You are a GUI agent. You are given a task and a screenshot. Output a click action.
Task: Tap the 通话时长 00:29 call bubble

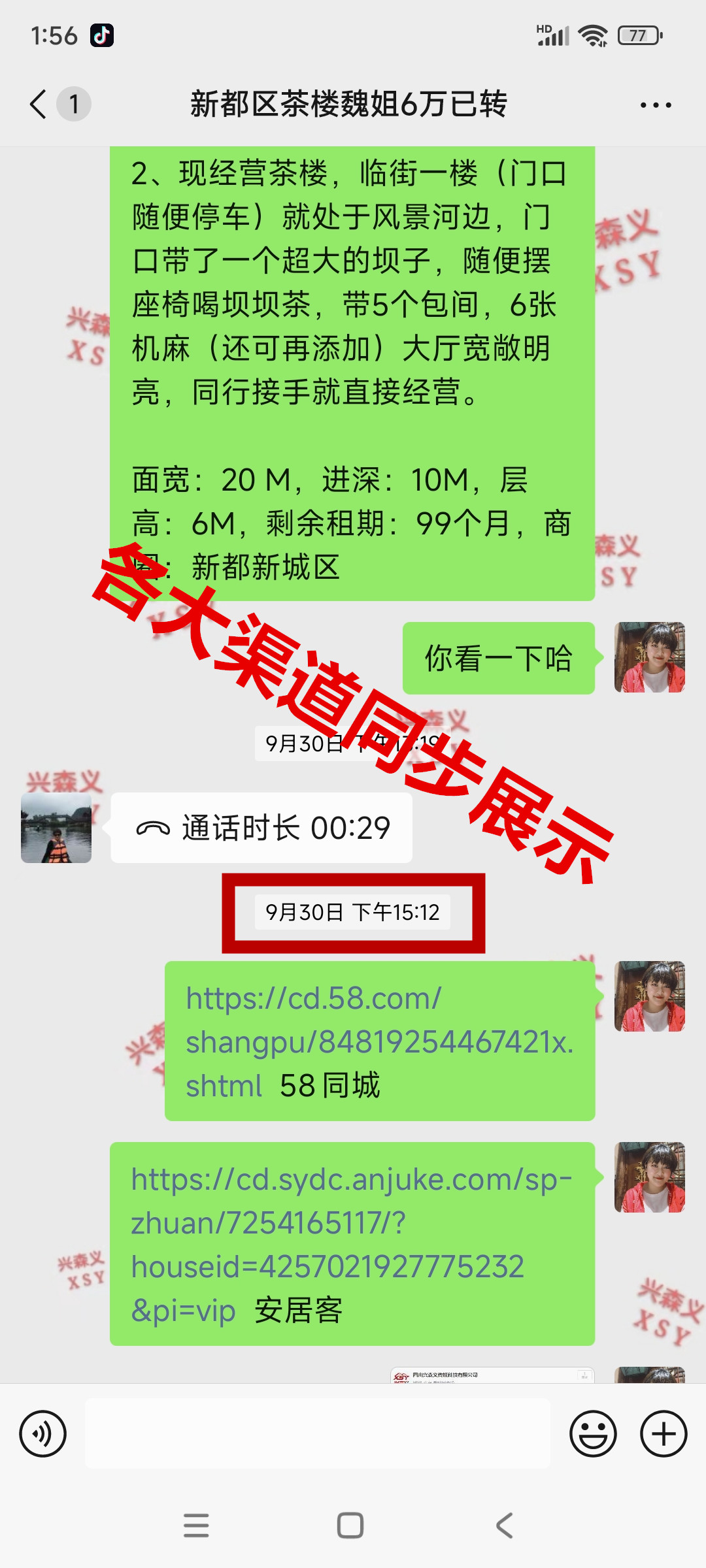[x=261, y=828]
